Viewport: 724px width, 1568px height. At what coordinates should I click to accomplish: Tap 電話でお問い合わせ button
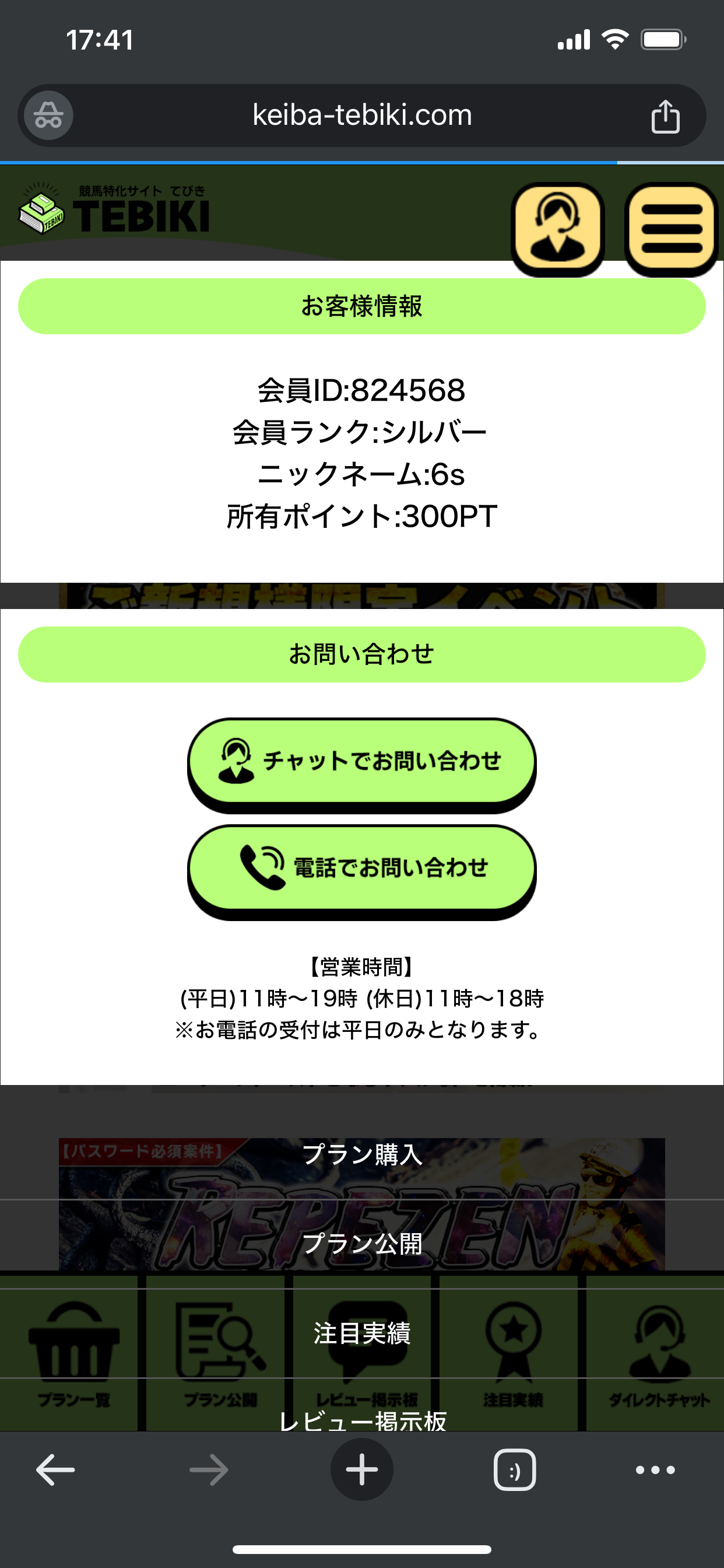coord(362,871)
